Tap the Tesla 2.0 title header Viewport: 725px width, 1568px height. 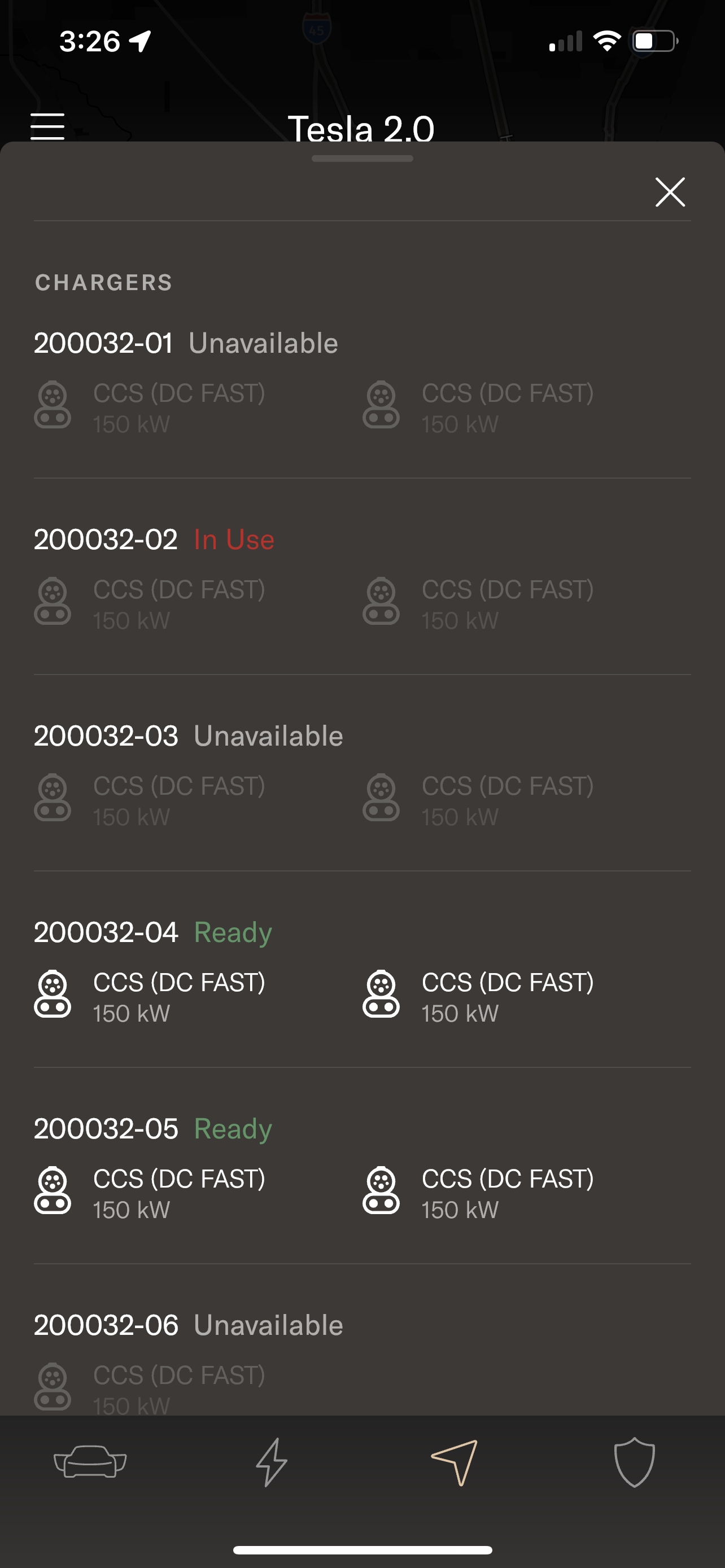(x=362, y=129)
